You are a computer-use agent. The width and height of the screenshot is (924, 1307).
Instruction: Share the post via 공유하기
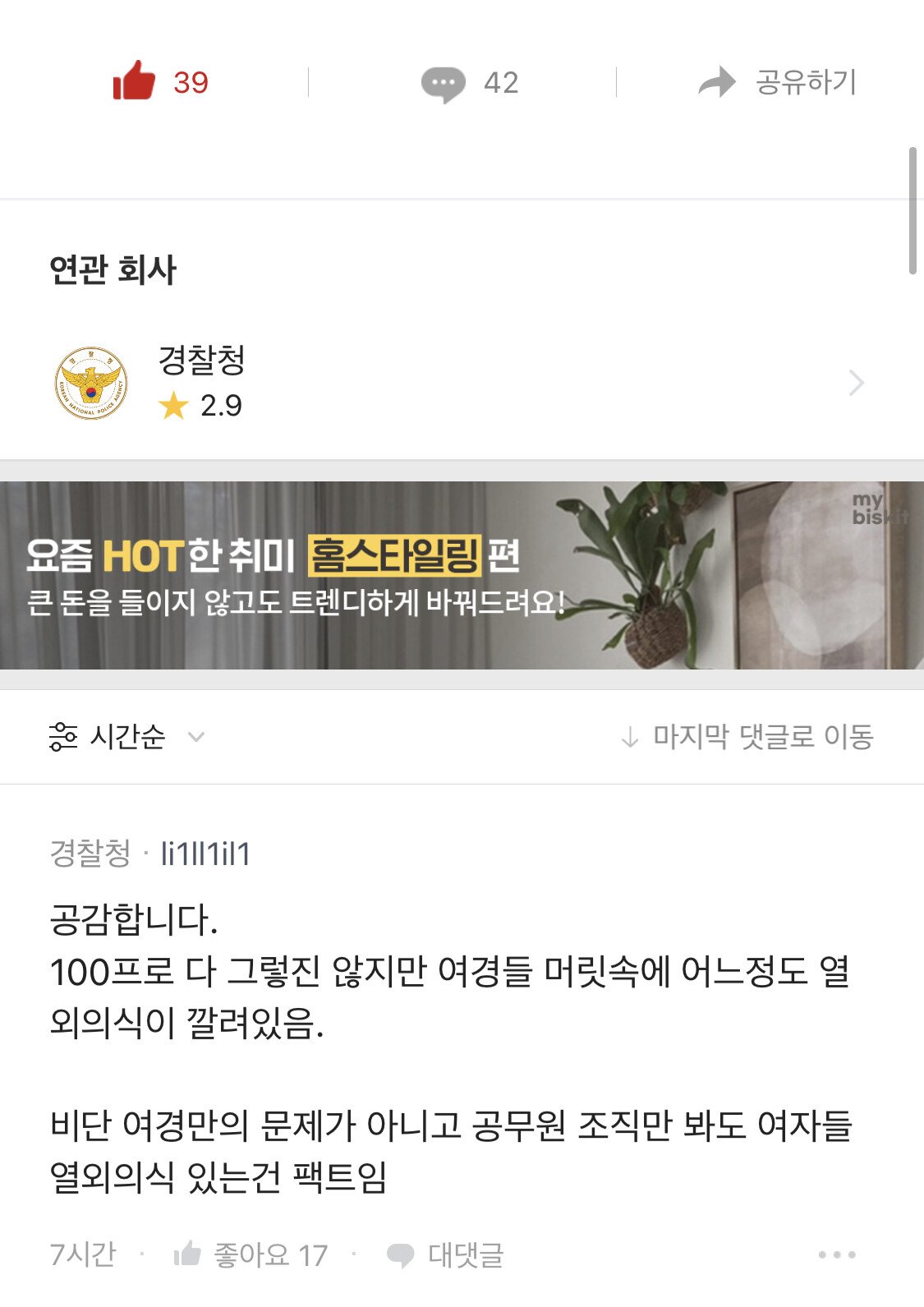tap(777, 82)
